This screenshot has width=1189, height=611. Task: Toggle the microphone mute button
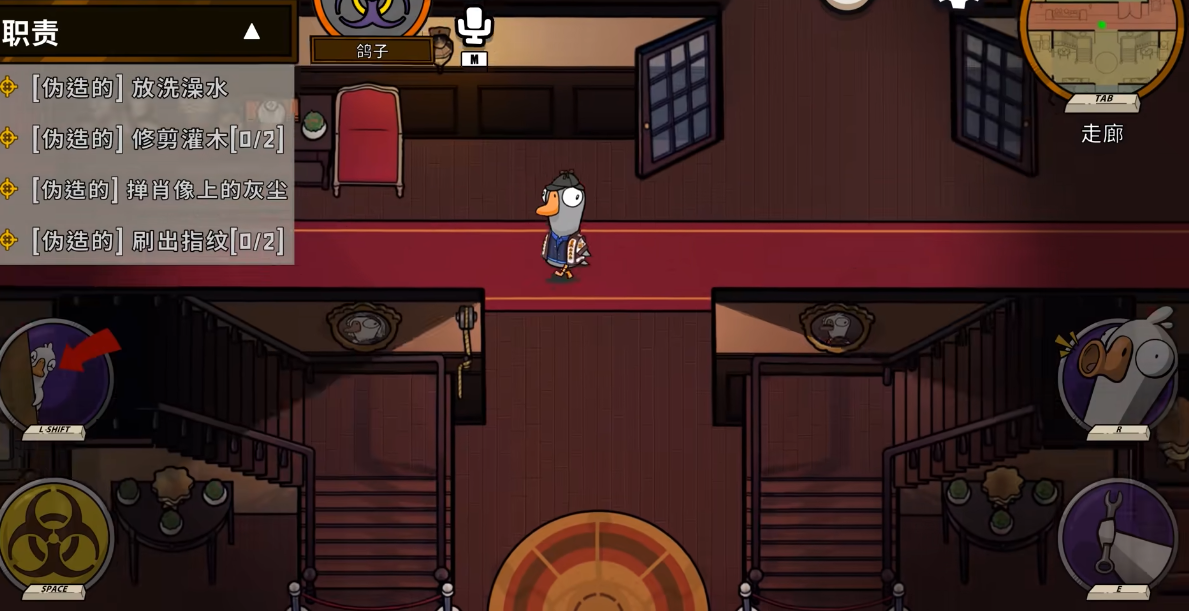pyautogui.click(x=474, y=27)
